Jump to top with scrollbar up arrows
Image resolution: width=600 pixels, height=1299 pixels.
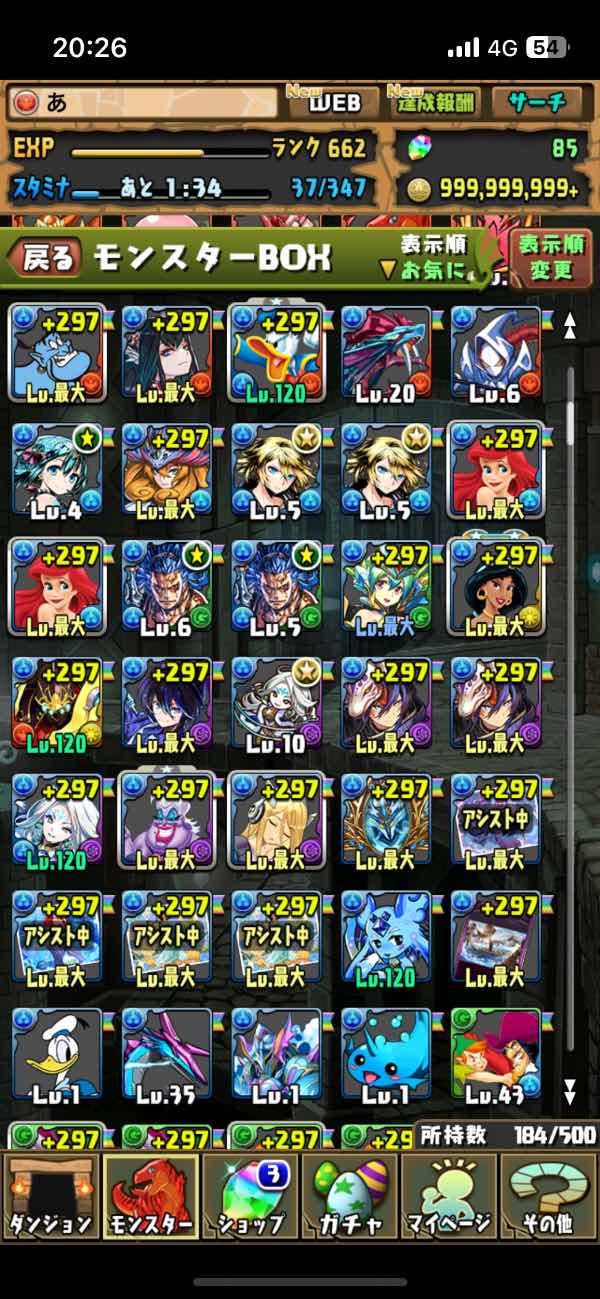570,325
